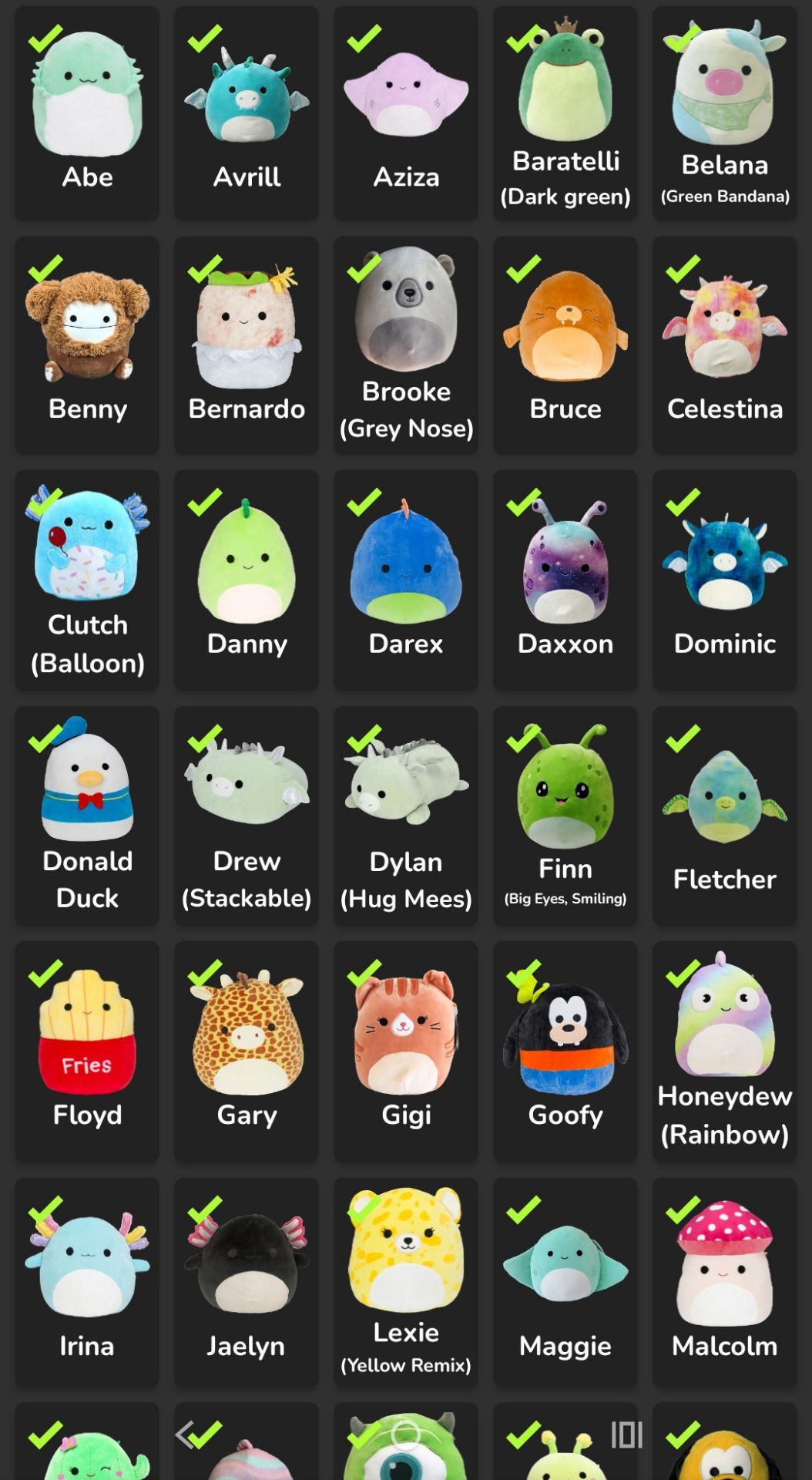Open the Celestina card
Image resolution: width=812 pixels, height=1480 pixels.
(725, 345)
